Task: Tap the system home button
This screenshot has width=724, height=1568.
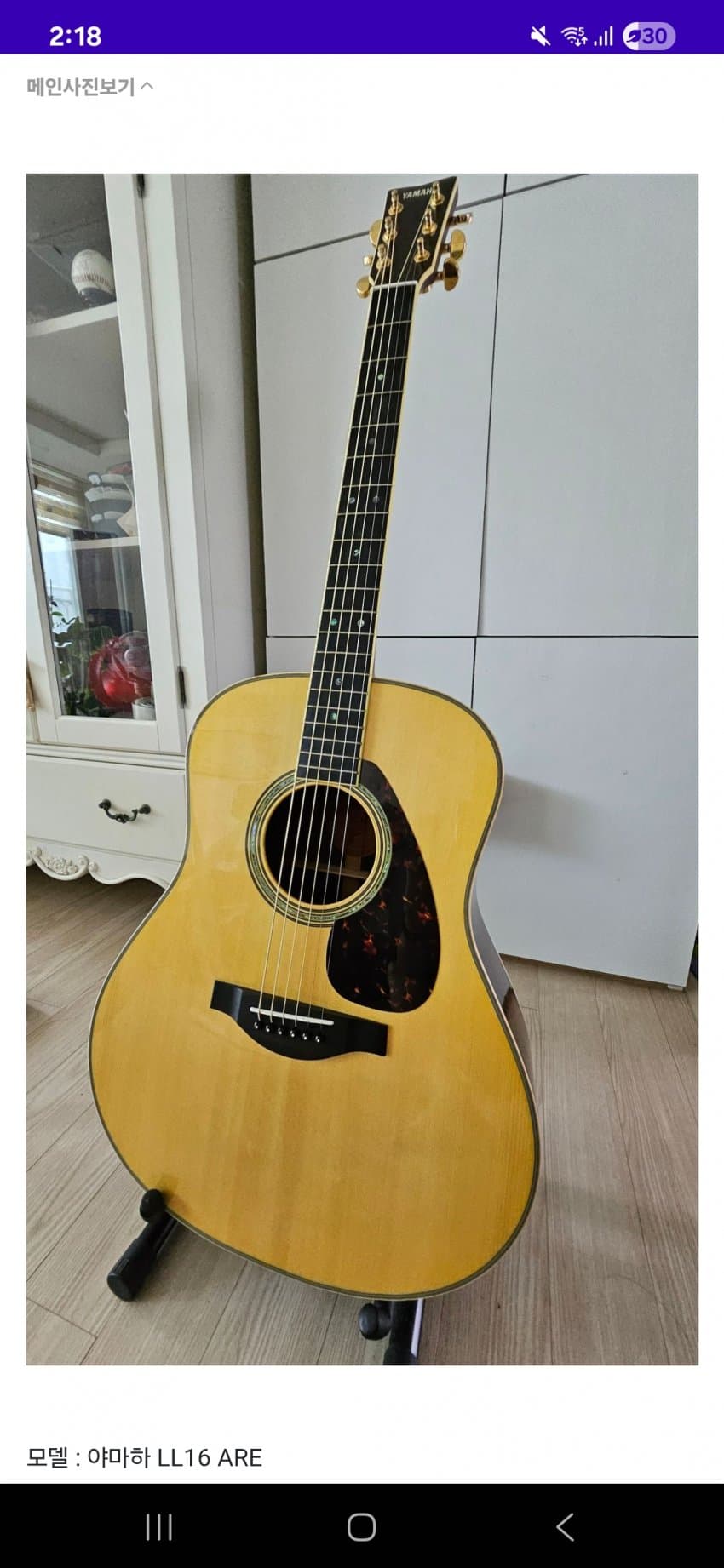Action: click(362, 1527)
